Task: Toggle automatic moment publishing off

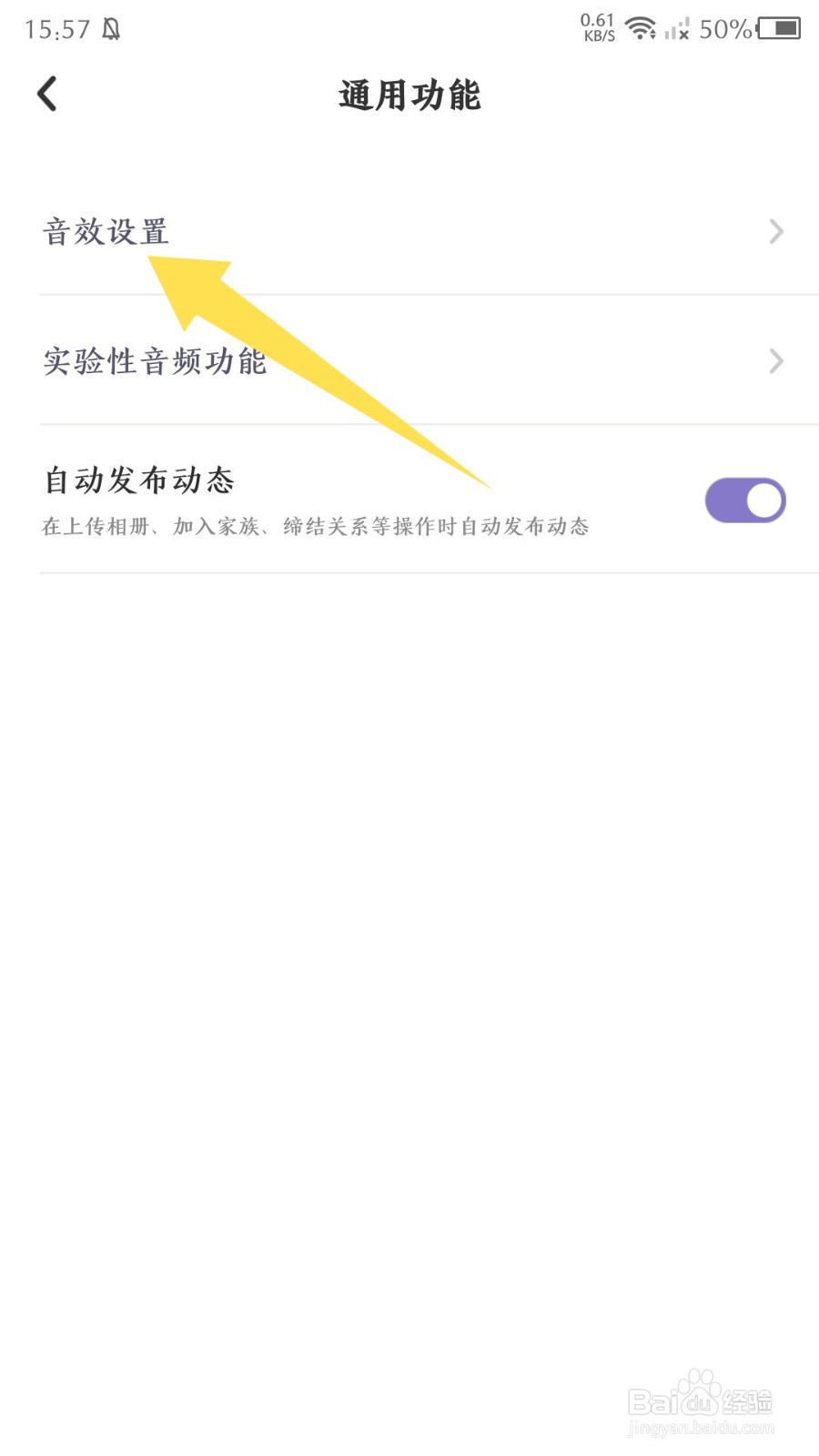Action: click(x=744, y=500)
